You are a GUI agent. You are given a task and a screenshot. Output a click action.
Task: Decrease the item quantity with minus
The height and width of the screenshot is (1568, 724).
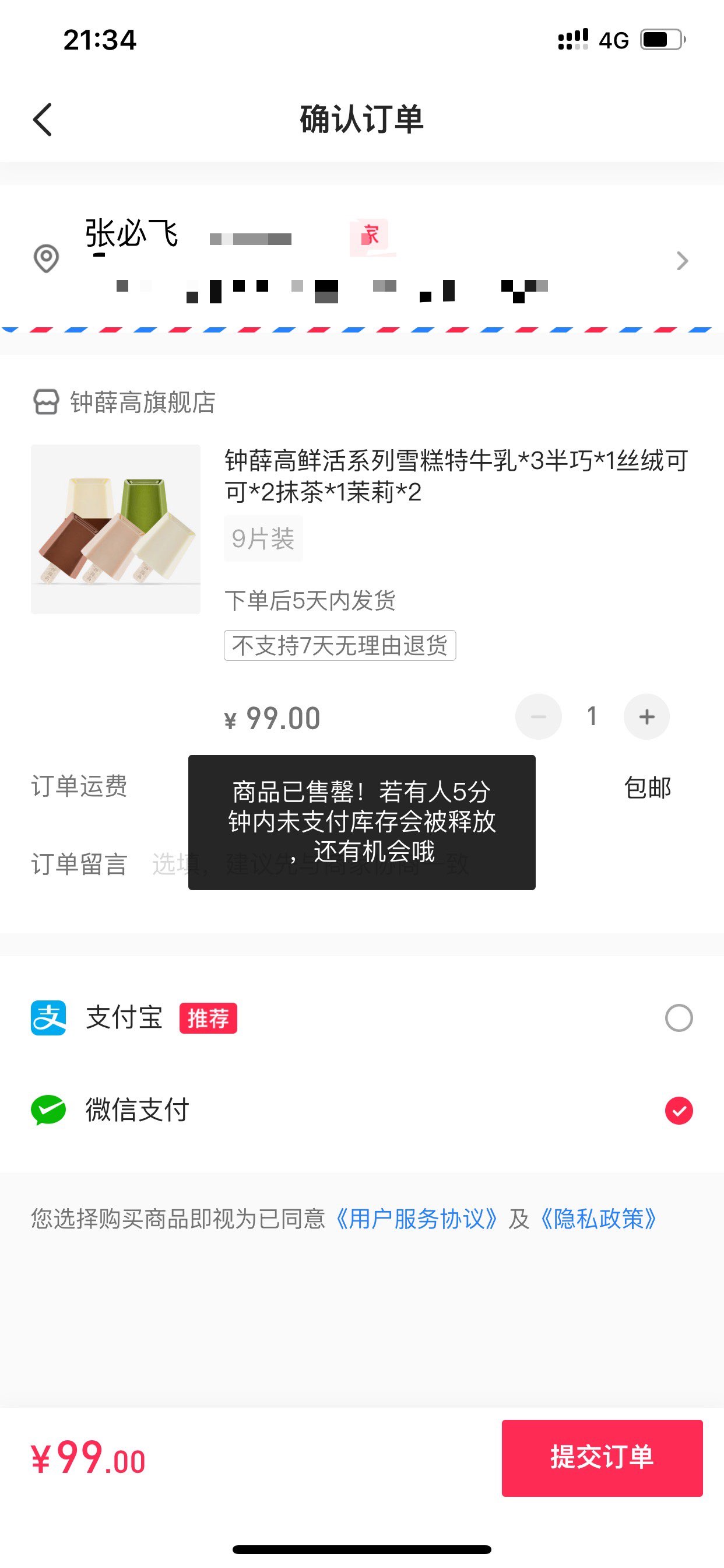(x=539, y=716)
